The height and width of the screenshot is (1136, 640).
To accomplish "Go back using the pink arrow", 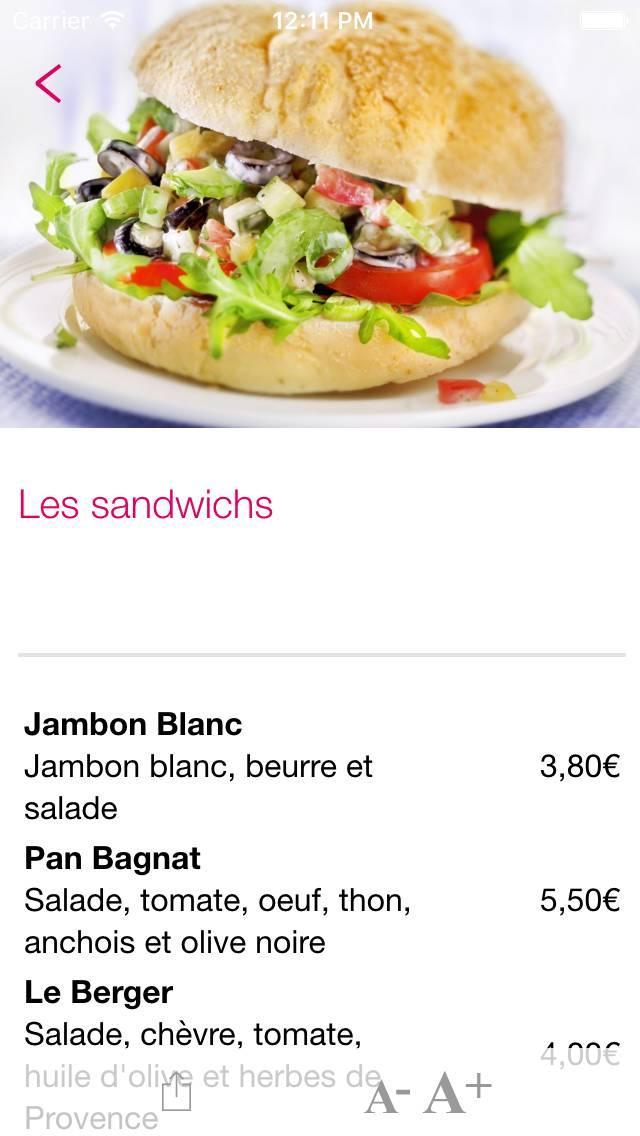I will tap(48, 84).
